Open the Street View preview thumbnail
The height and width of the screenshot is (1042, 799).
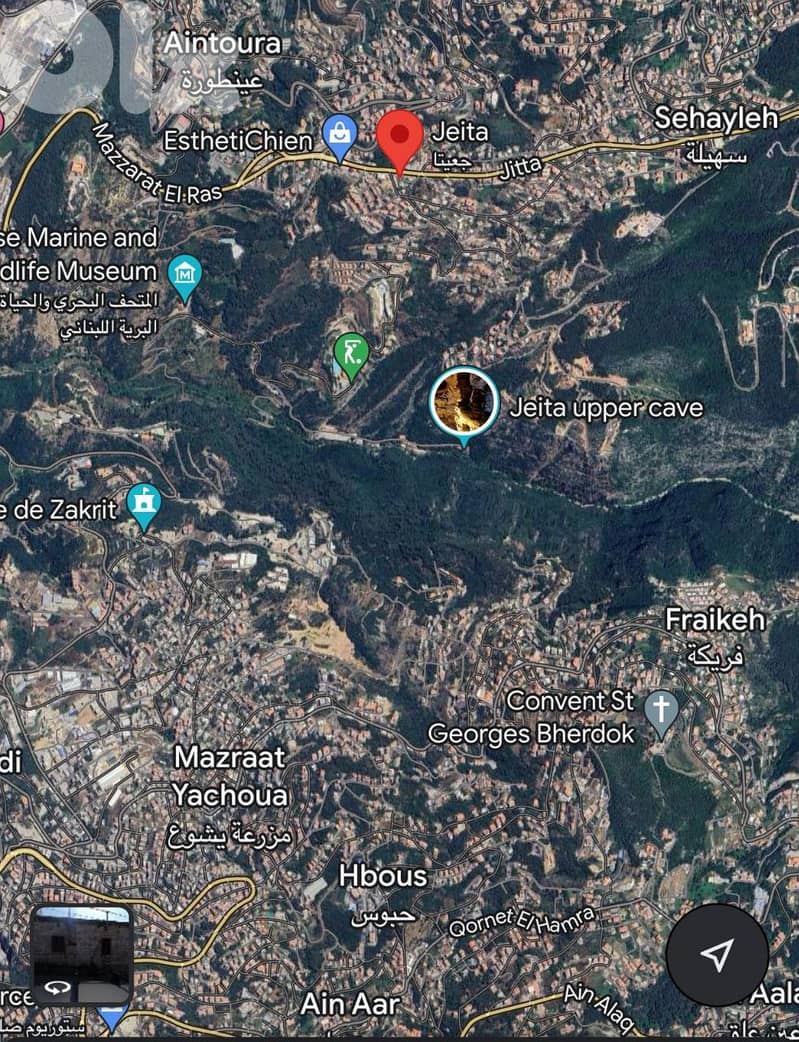click(x=82, y=955)
